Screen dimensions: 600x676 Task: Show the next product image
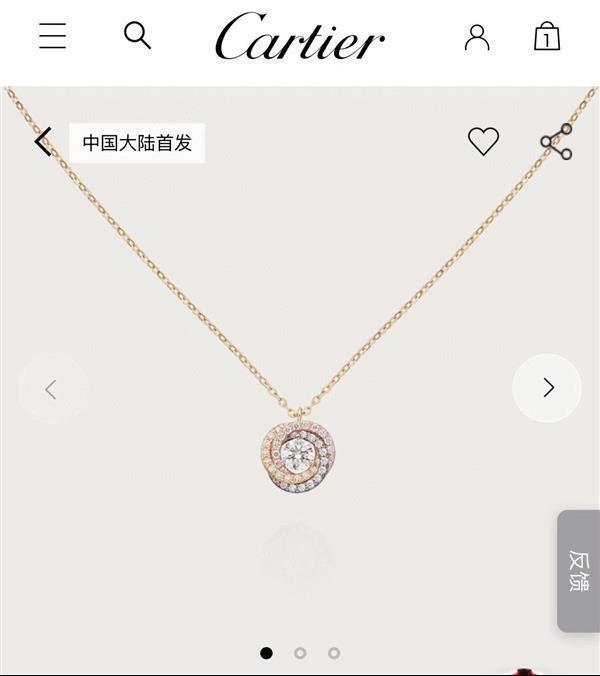(x=547, y=388)
